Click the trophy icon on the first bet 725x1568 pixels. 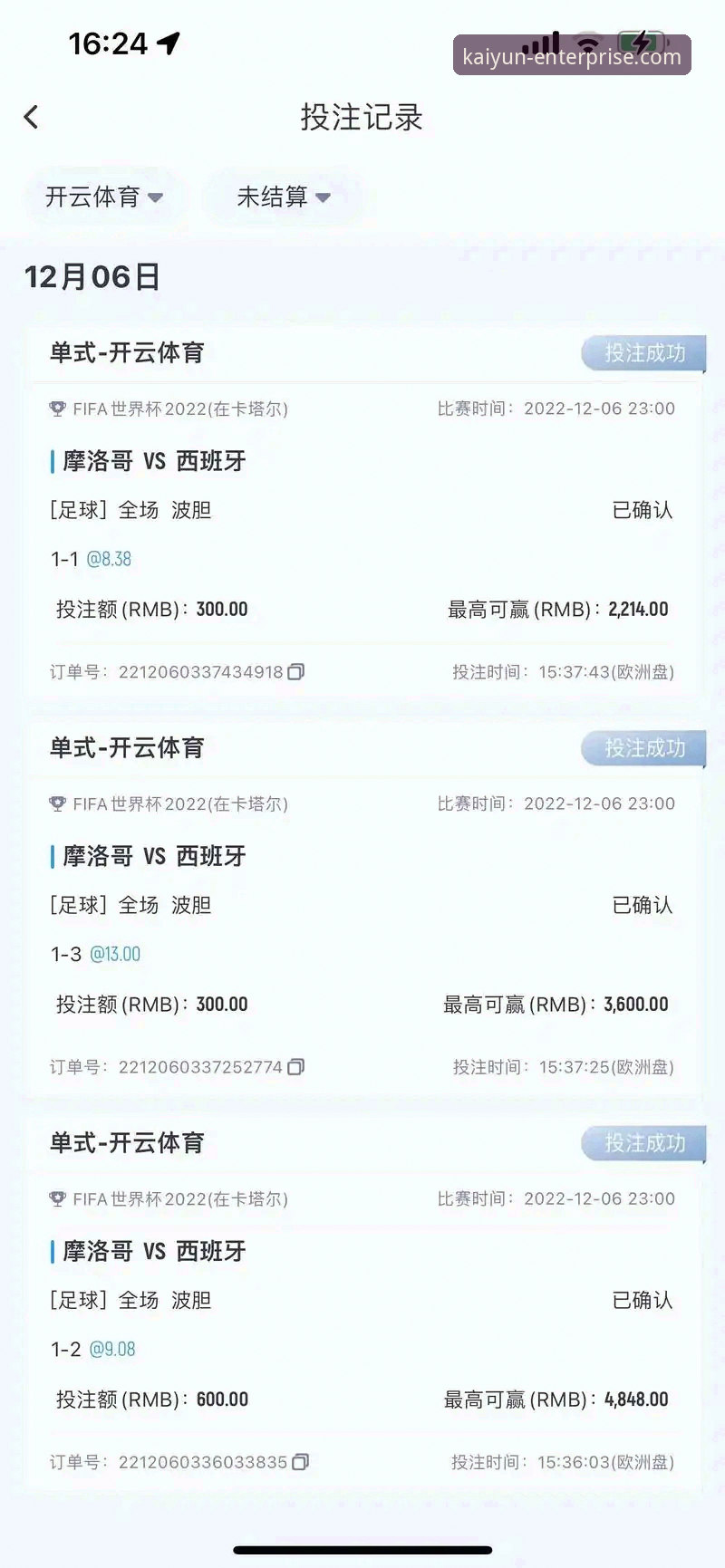pyautogui.click(x=56, y=409)
